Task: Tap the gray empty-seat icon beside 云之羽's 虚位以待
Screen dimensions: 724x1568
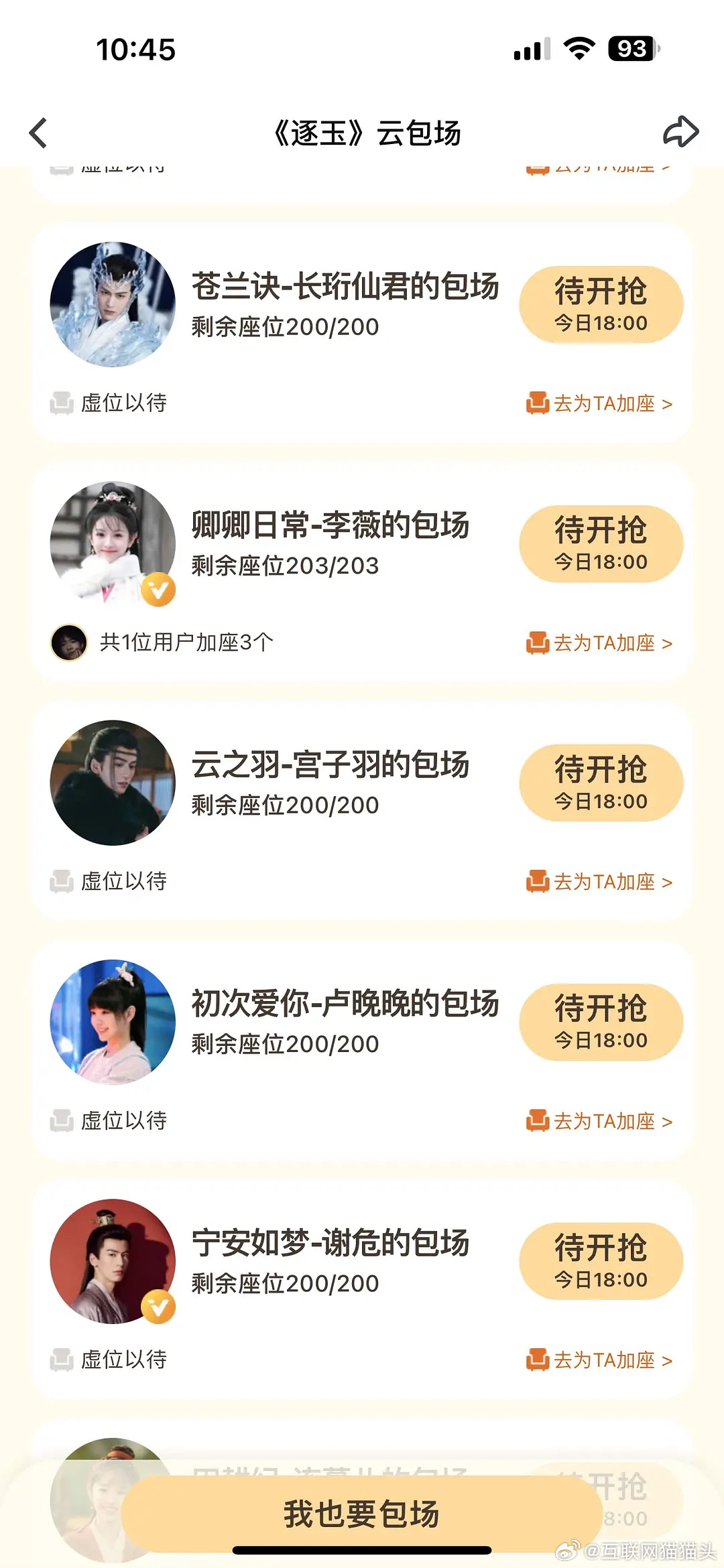Action: pyautogui.click(x=62, y=882)
